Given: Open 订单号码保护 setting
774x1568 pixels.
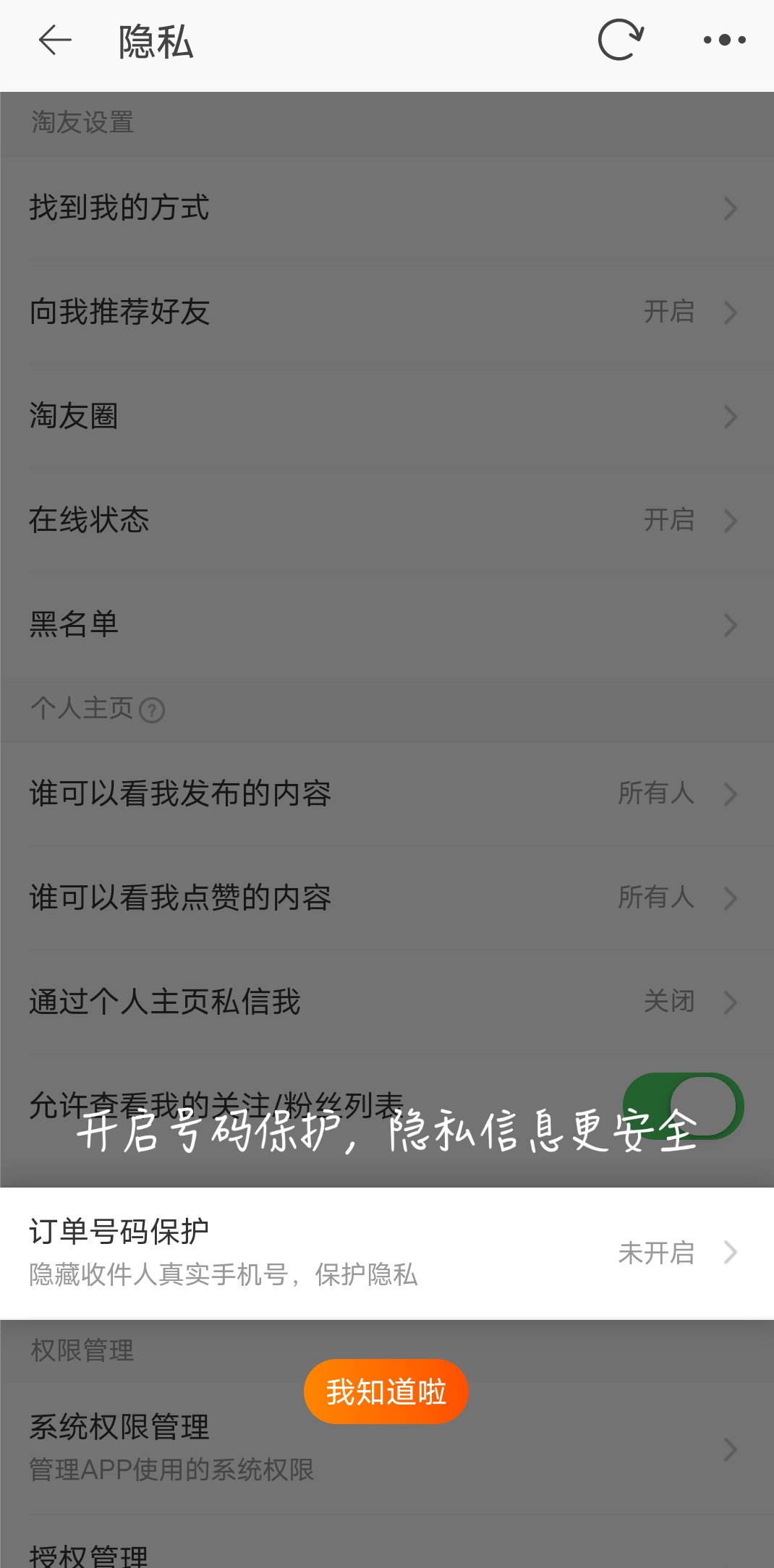Looking at the screenshot, I should tap(387, 1253).
